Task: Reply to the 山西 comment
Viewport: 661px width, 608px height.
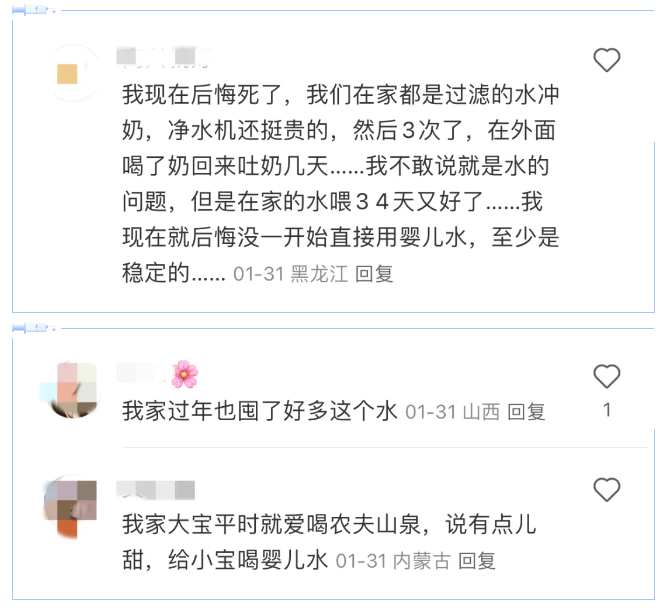Action: 526,411
